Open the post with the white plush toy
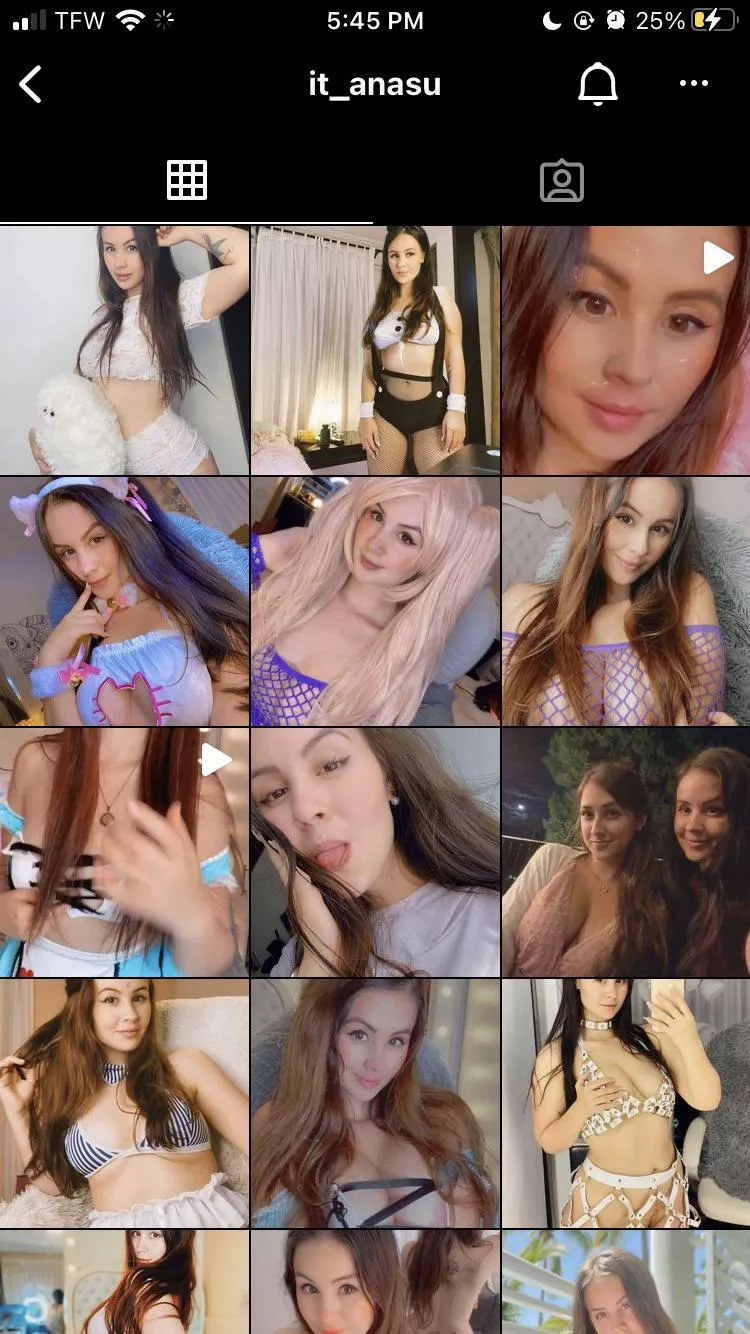 tap(124, 350)
